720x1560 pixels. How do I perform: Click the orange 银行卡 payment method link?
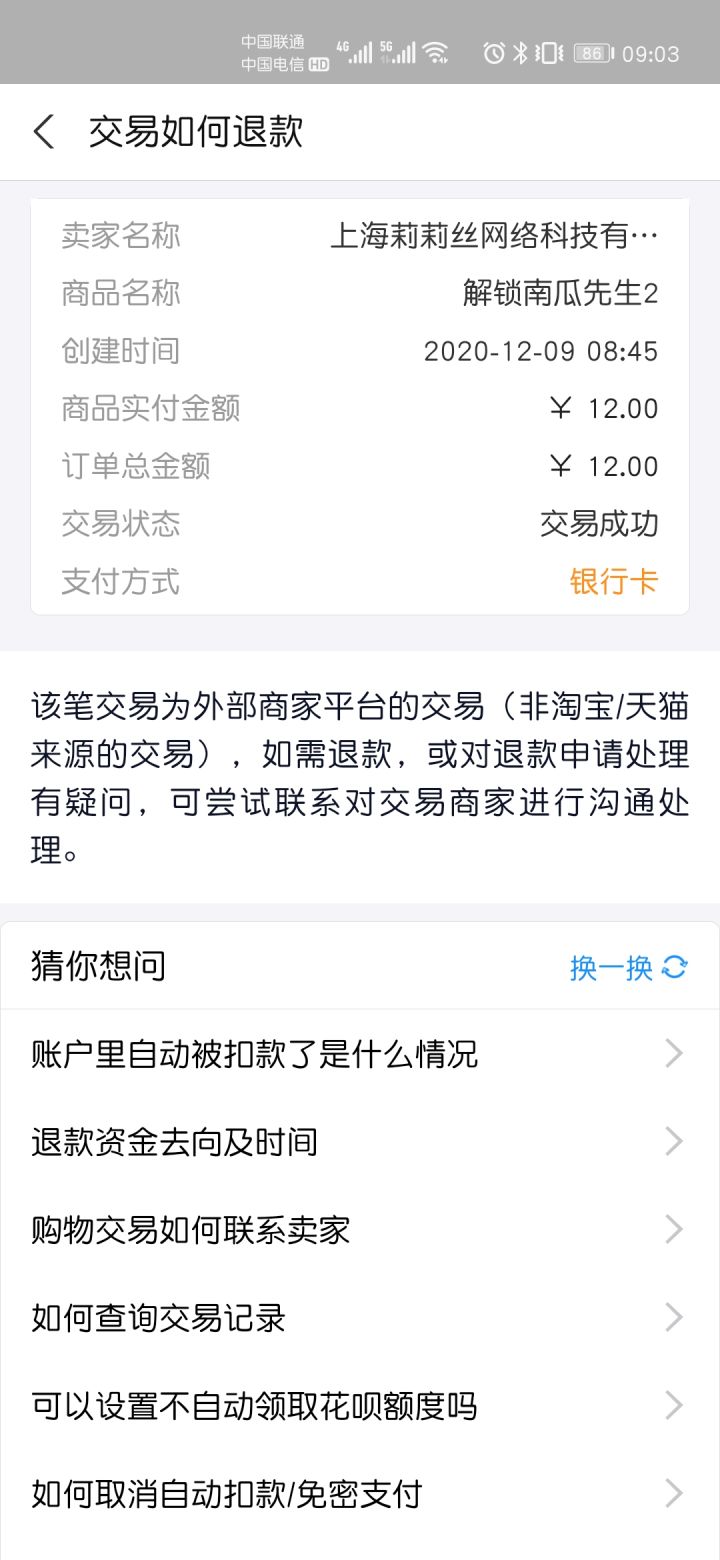(x=613, y=581)
